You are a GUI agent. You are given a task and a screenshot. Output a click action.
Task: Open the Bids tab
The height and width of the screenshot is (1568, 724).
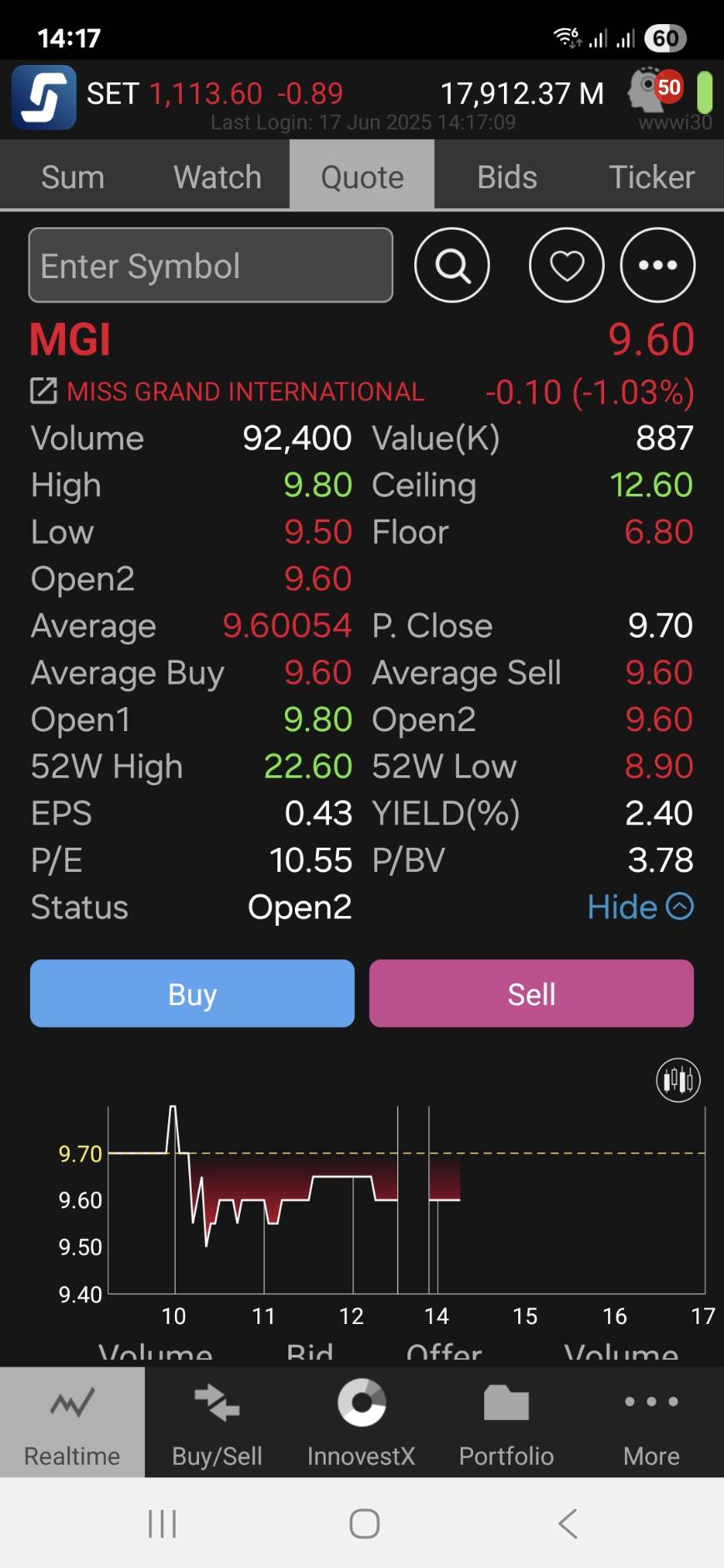[x=507, y=177]
